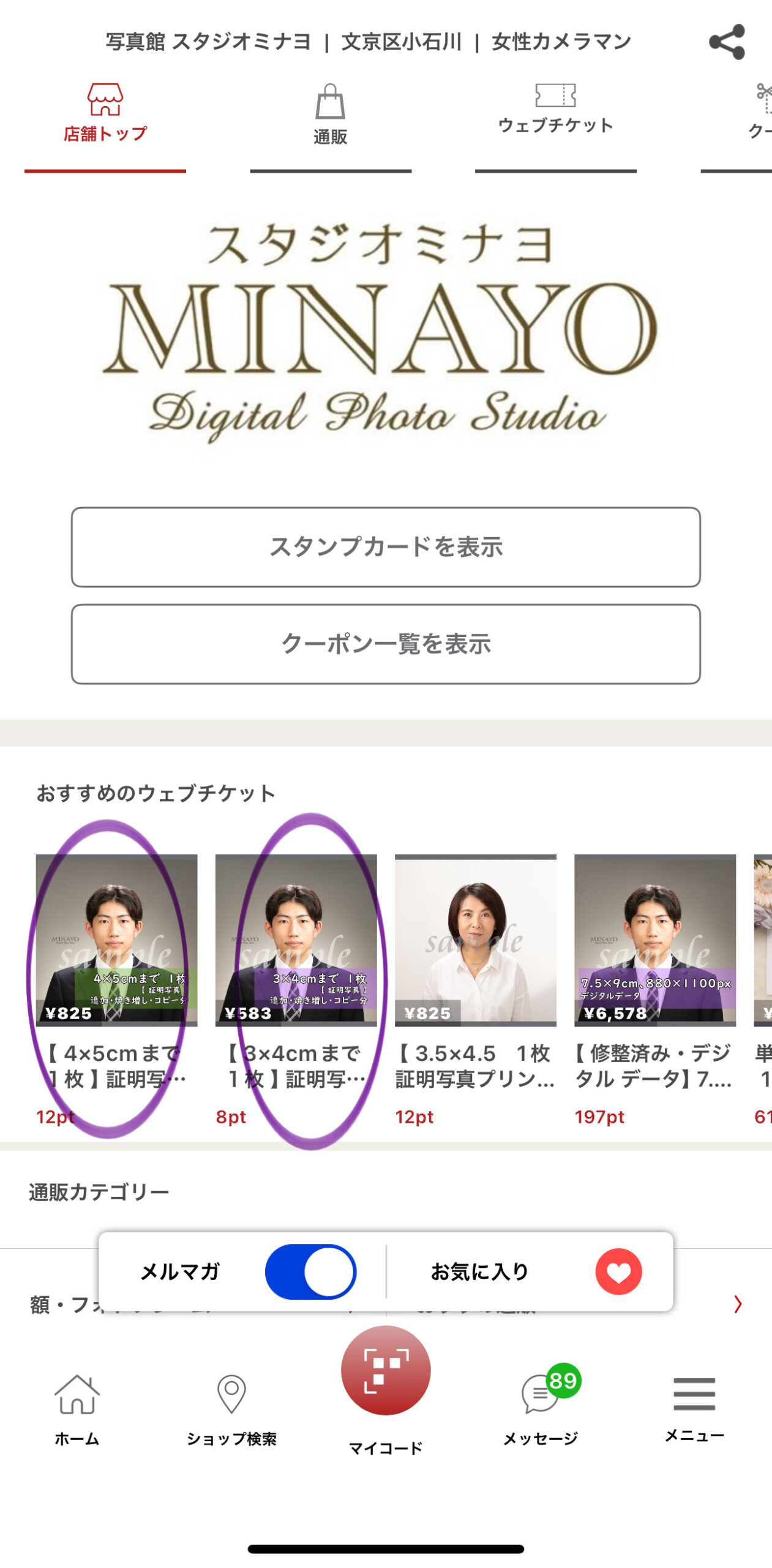Toggle the お気に入り heart
772x1568 pixels.
618,1272
